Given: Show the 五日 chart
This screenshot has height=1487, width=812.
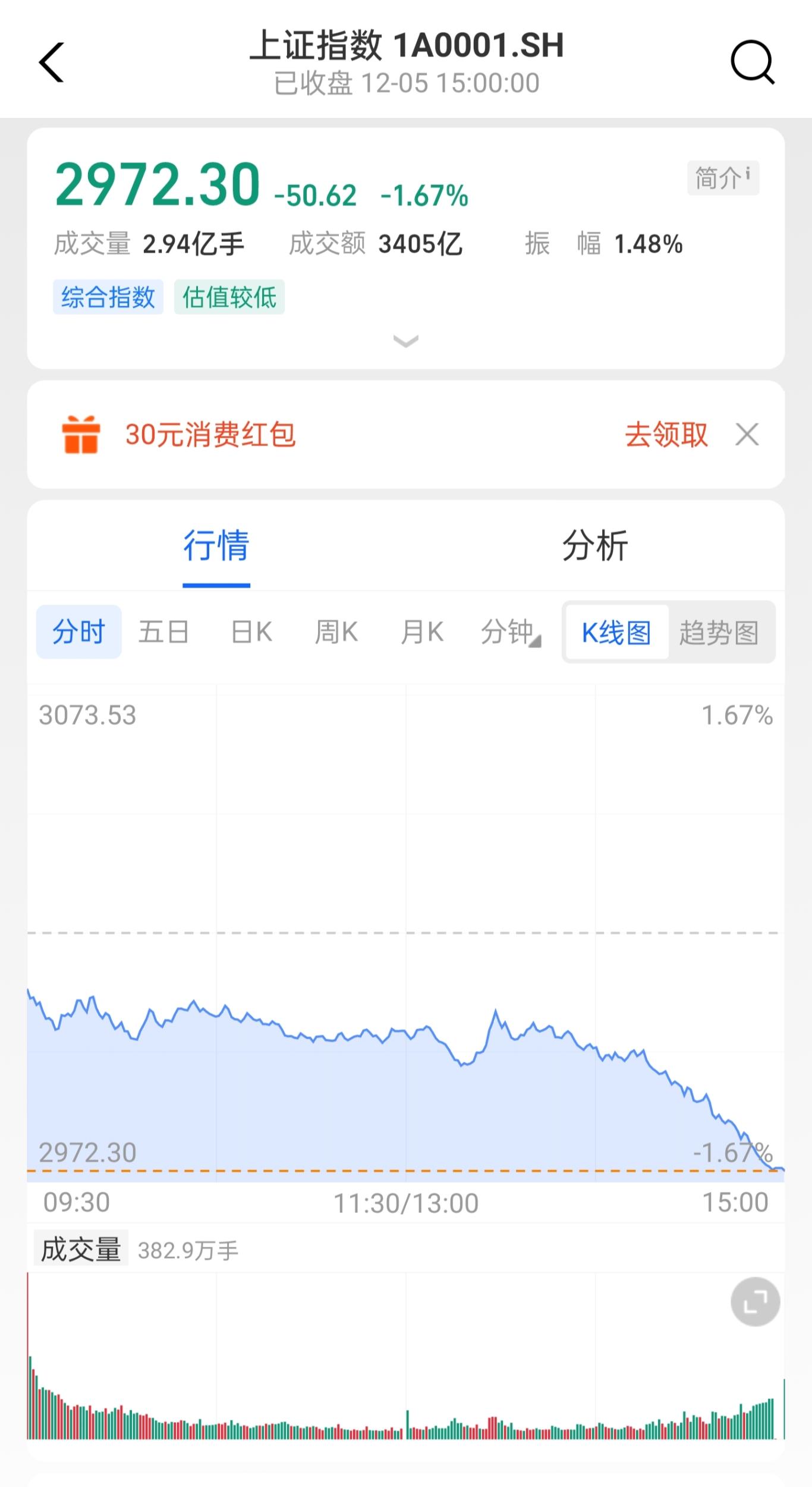Looking at the screenshot, I should point(163,631).
